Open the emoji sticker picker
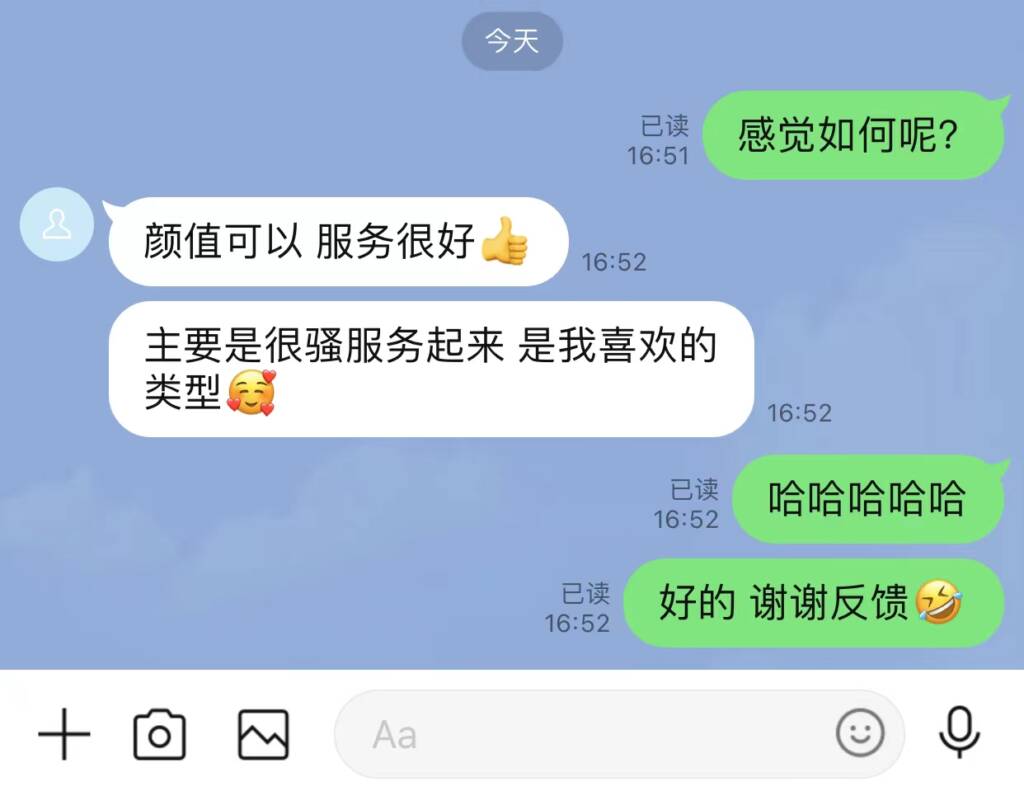The height and width of the screenshot is (796, 1024). pyautogui.click(x=860, y=735)
